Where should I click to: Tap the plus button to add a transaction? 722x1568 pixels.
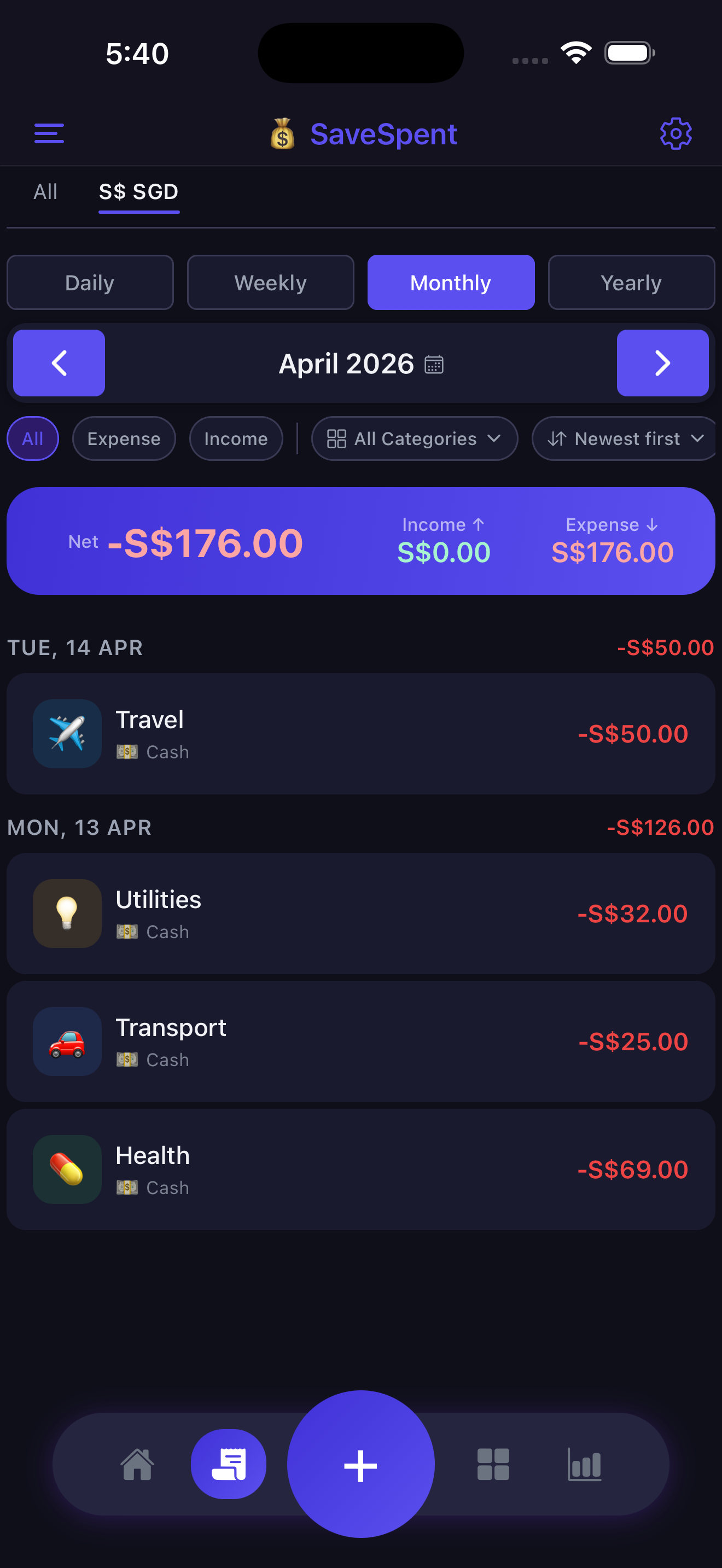pyautogui.click(x=360, y=1464)
